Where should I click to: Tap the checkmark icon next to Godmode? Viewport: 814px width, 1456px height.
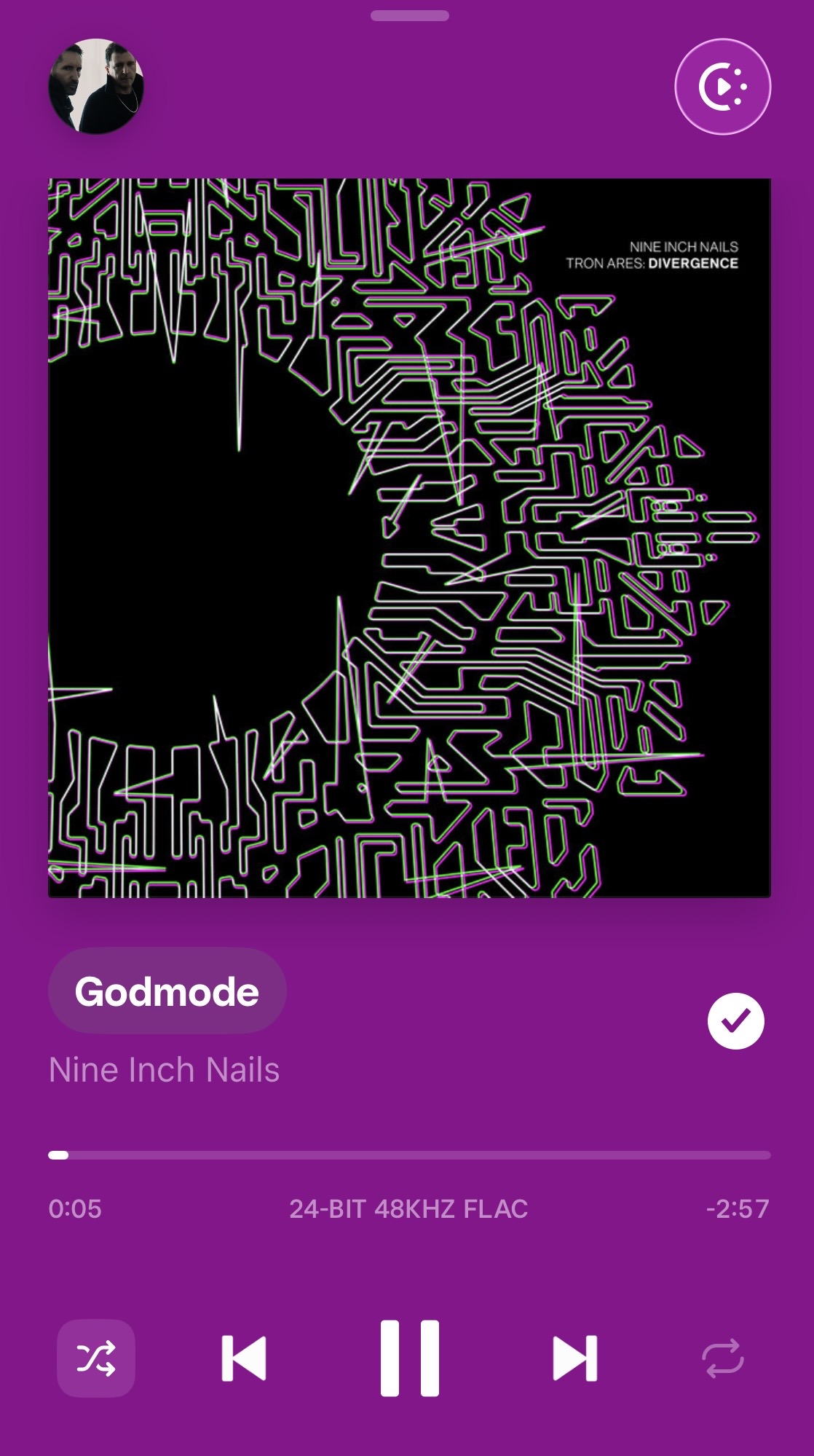(x=735, y=1020)
